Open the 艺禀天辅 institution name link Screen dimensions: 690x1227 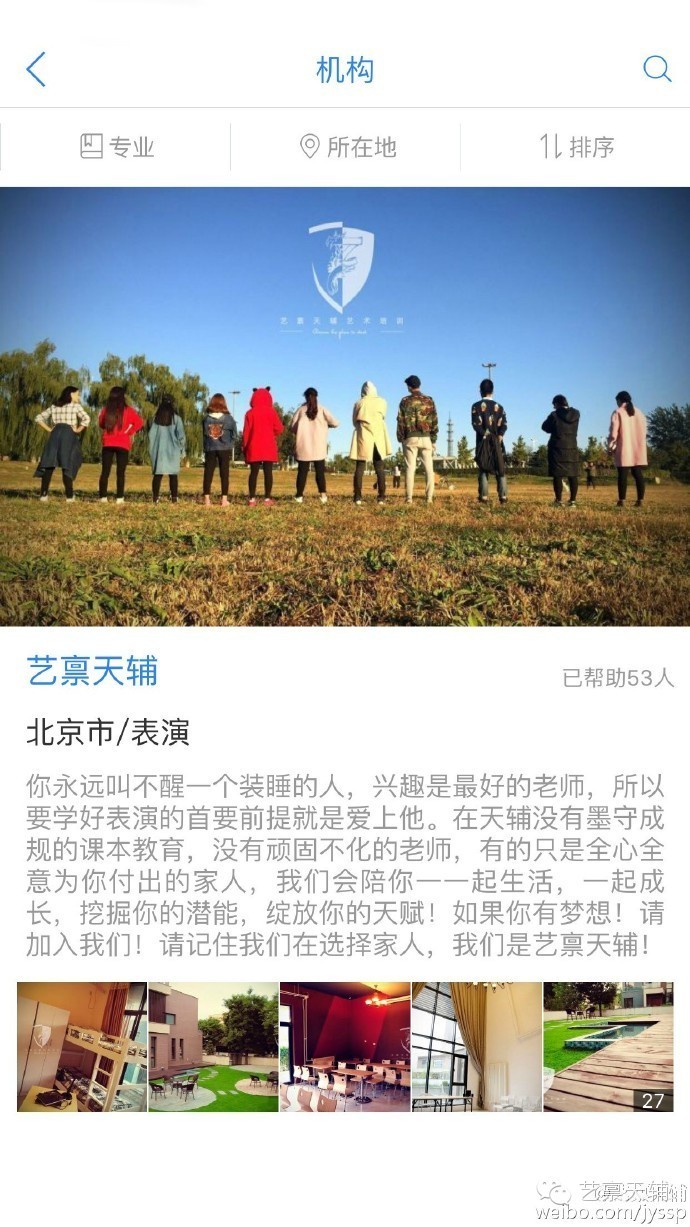[92, 672]
